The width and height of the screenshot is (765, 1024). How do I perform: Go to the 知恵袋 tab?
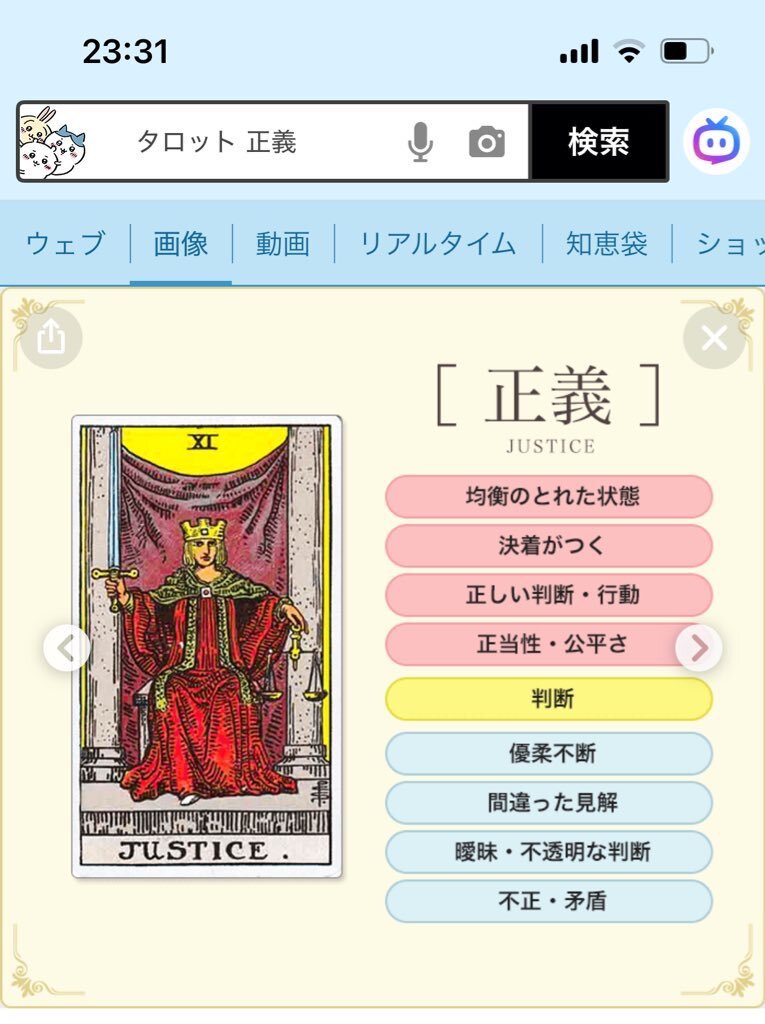click(607, 244)
